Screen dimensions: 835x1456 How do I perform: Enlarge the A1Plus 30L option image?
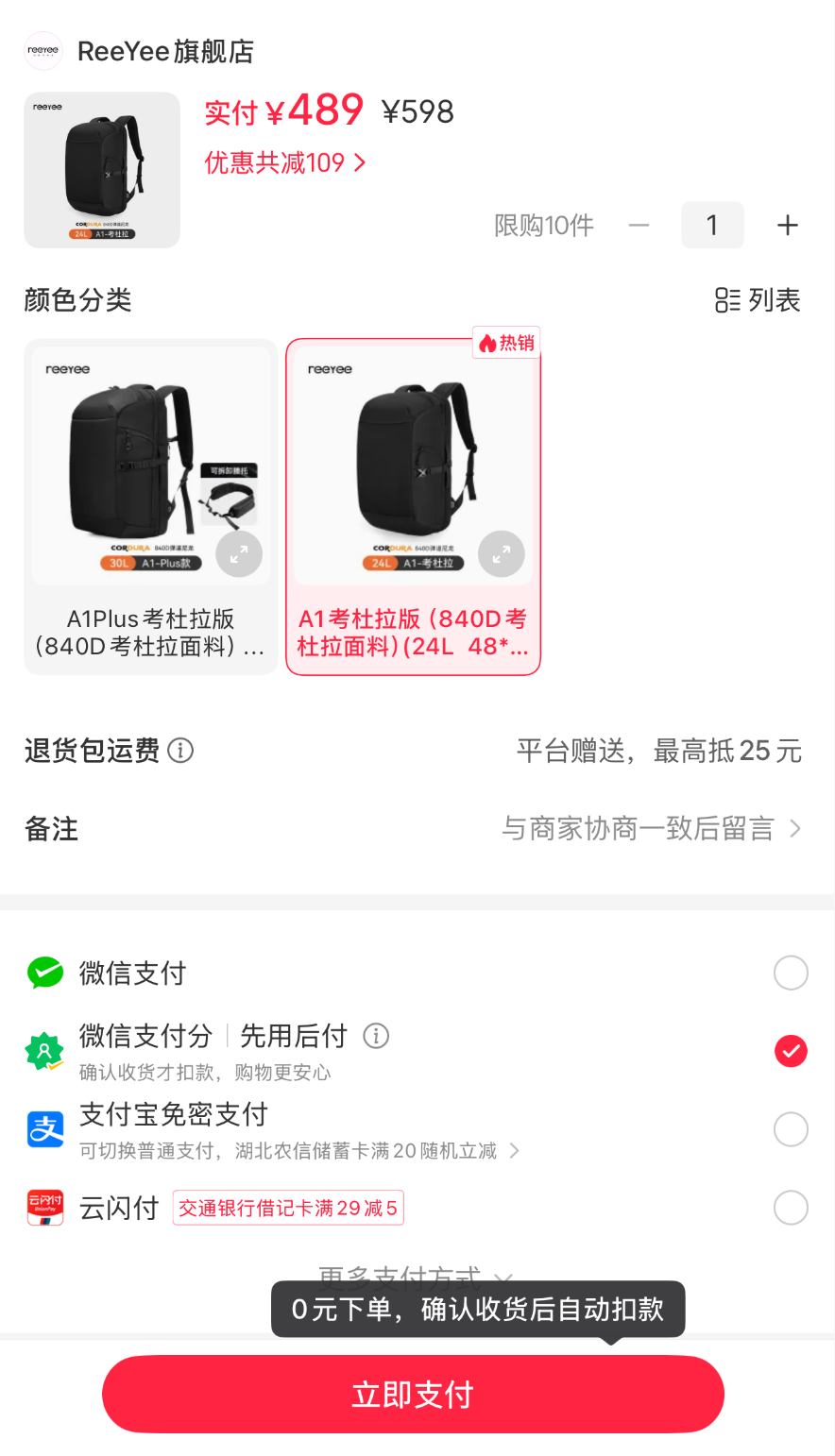click(239, 553)
